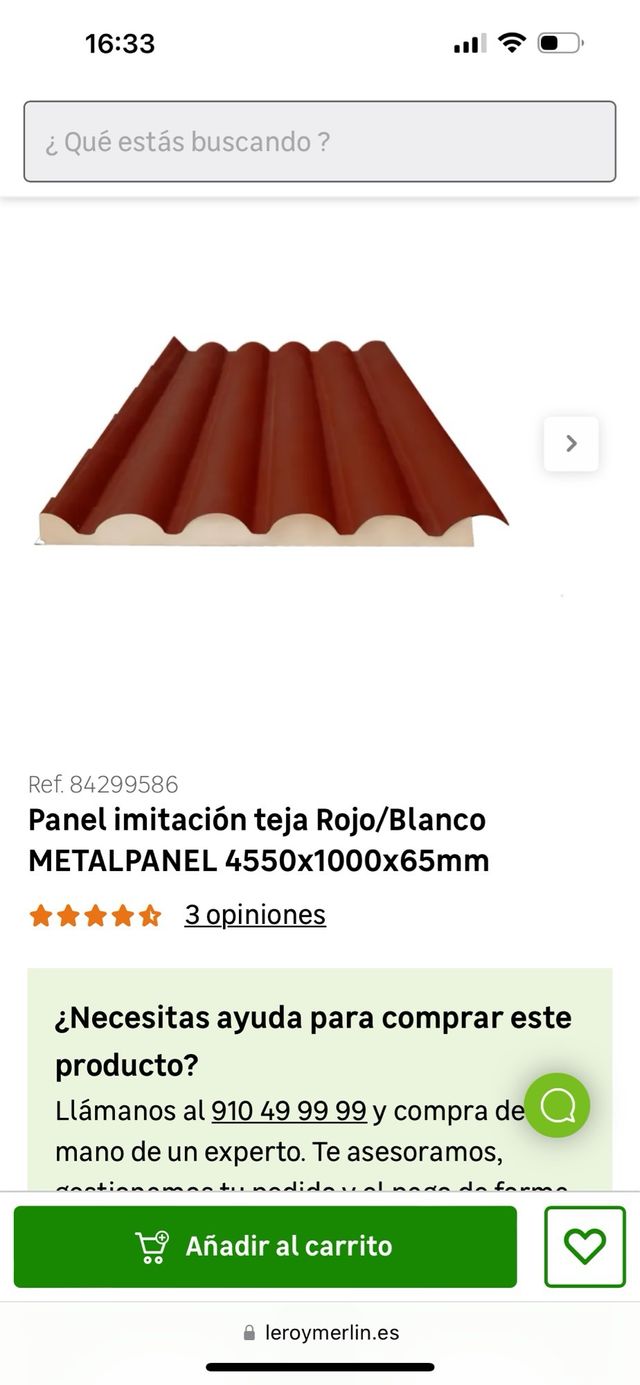Call the 910 49 99 99 help number
The height and width of the screenshot is (1385, 640).
289,1111
